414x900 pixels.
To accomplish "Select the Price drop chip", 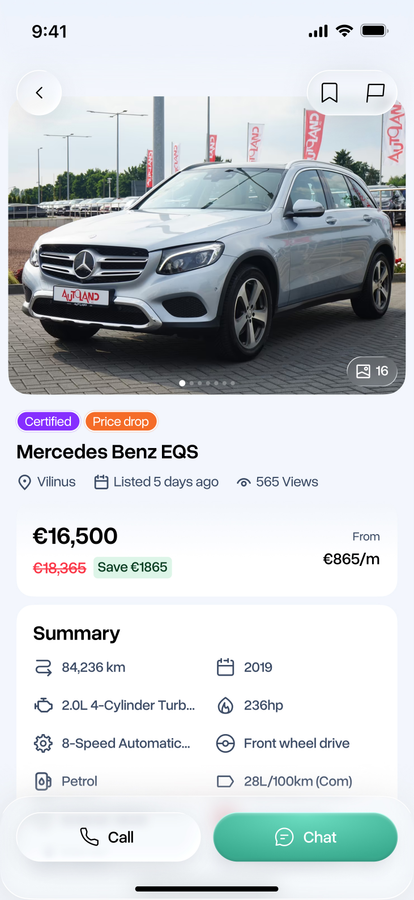I will click(x=121, y=422).
